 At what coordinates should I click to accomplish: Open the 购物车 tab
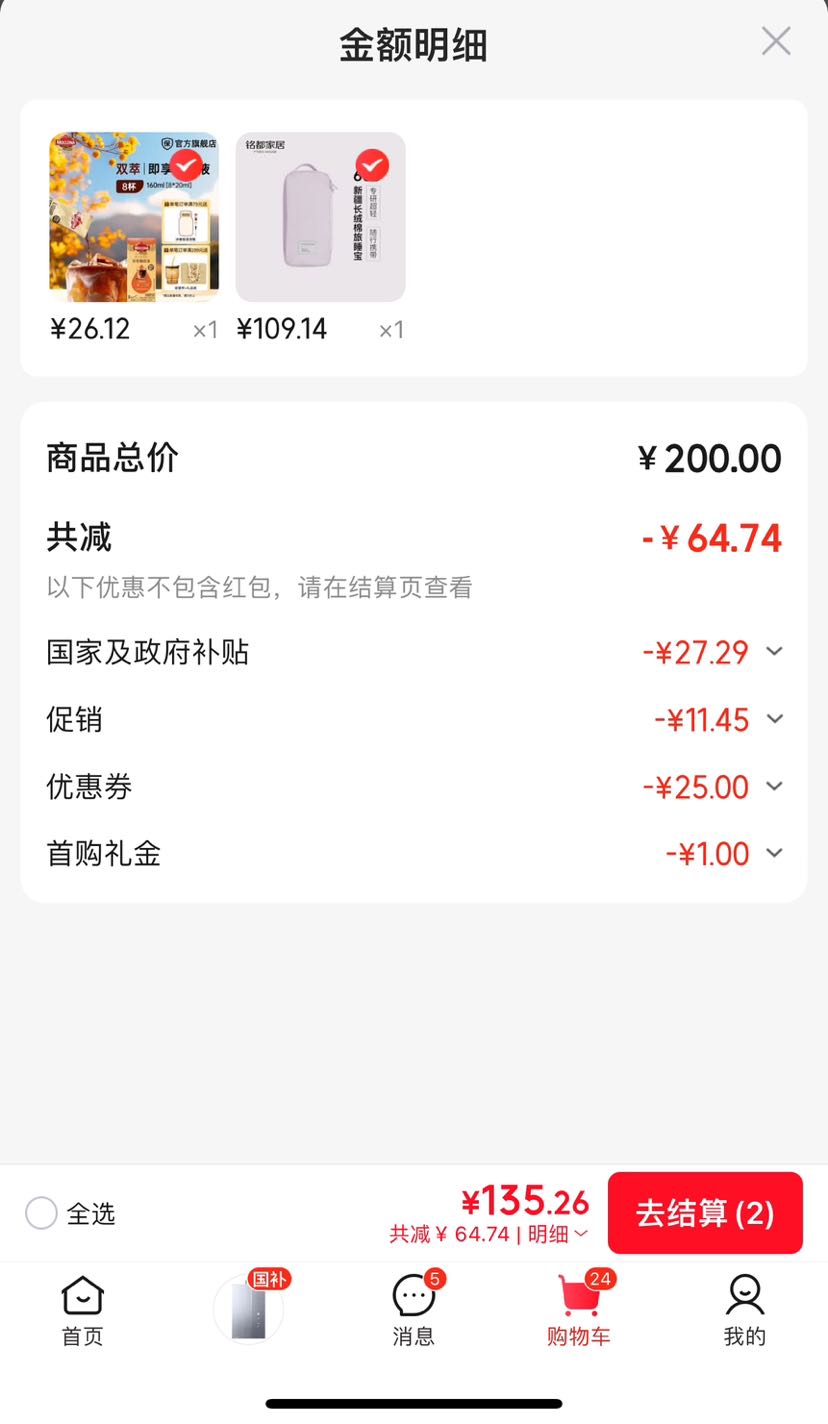coord(579,1311)
